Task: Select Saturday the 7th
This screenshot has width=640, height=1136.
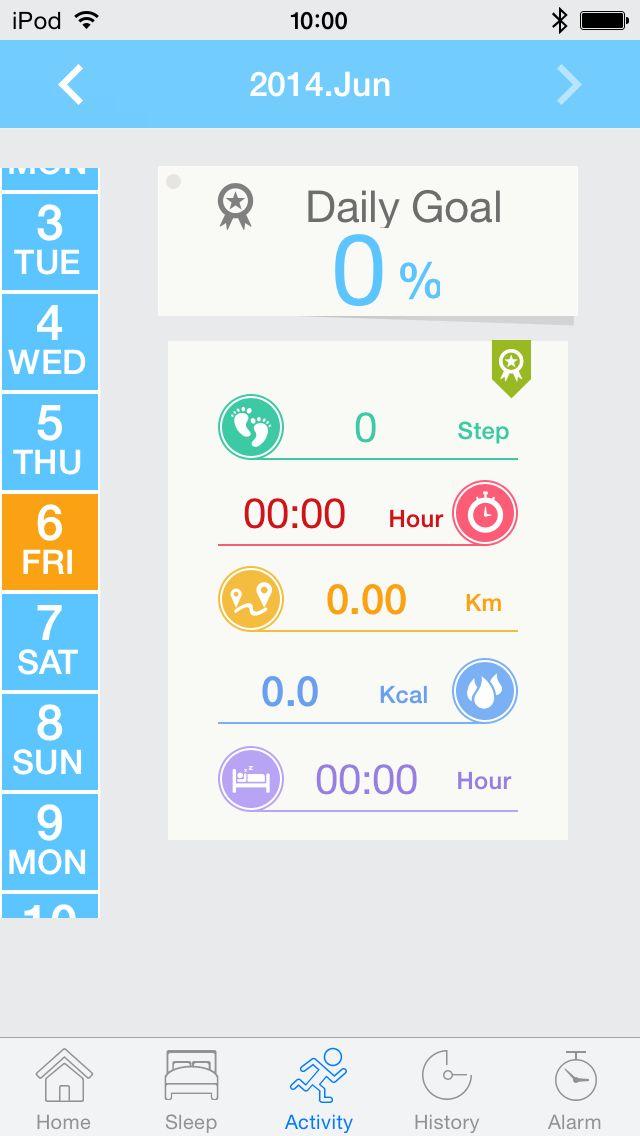Action: (49, 641)
